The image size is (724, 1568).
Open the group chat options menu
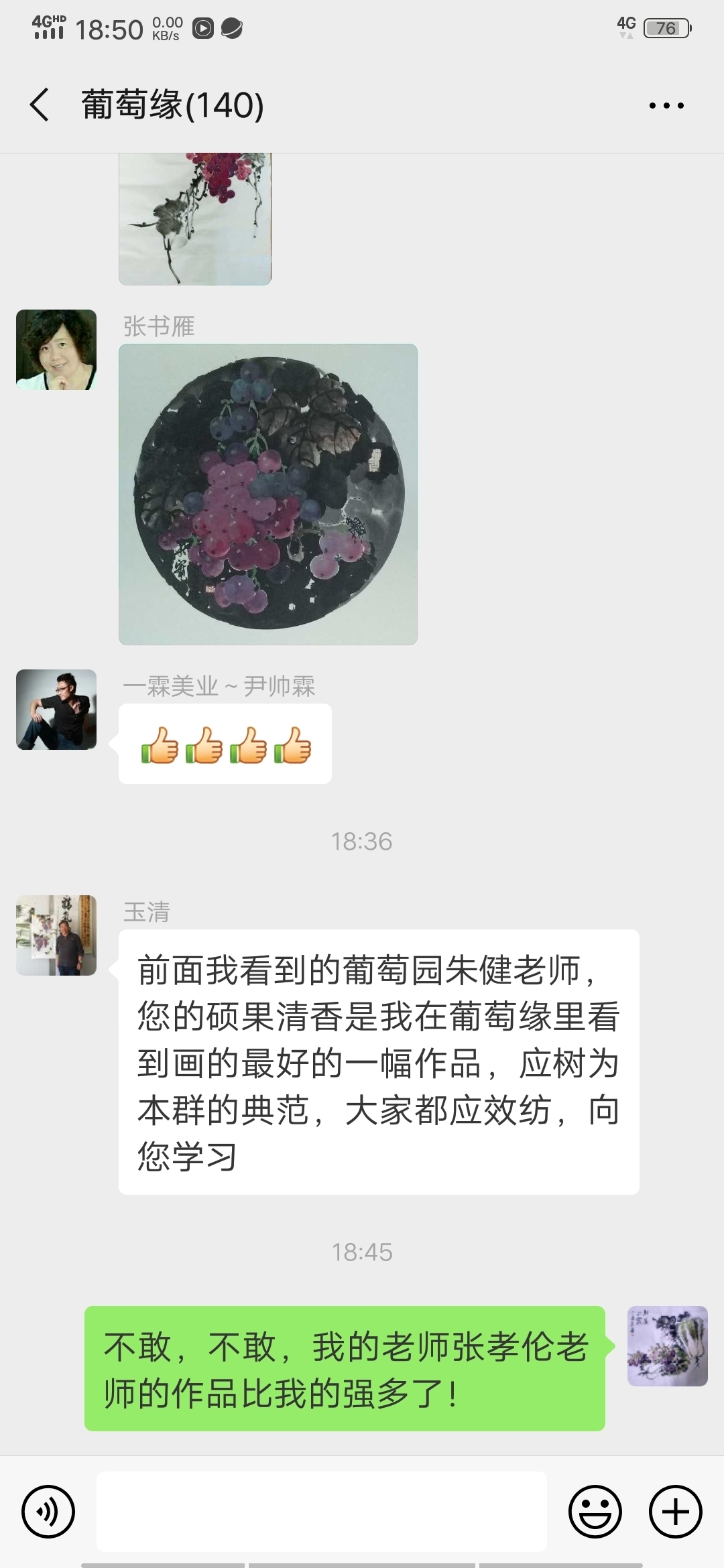point(666,105)
